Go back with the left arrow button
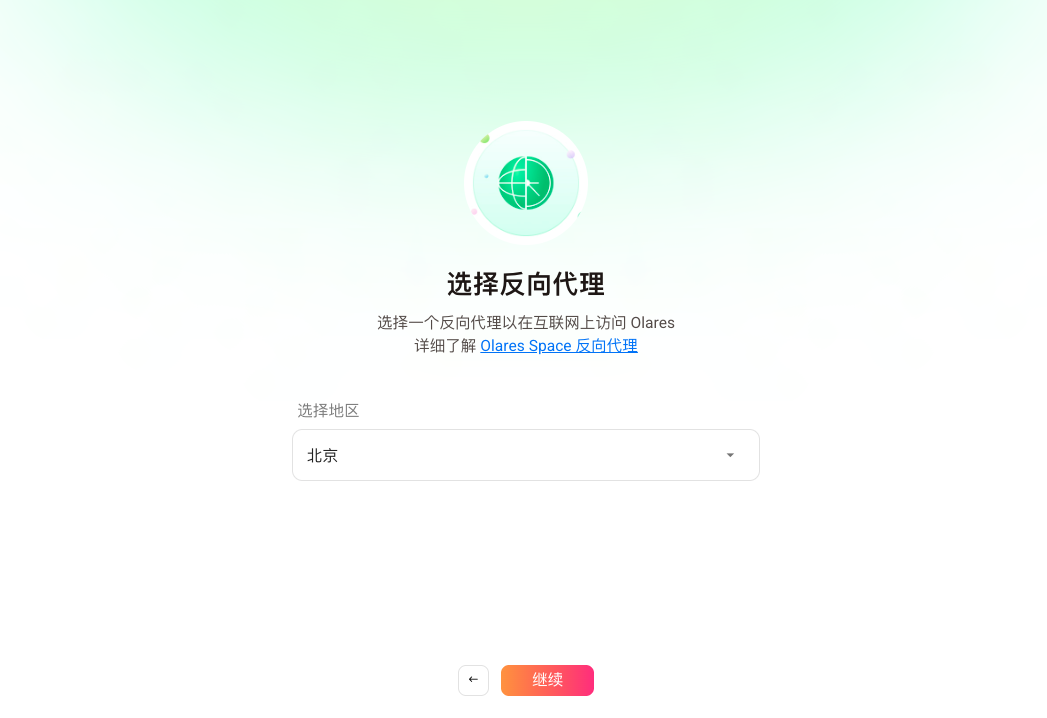The height and width of the screenshot is (718, 1047). pyautogui.click(x=473, y=680)
